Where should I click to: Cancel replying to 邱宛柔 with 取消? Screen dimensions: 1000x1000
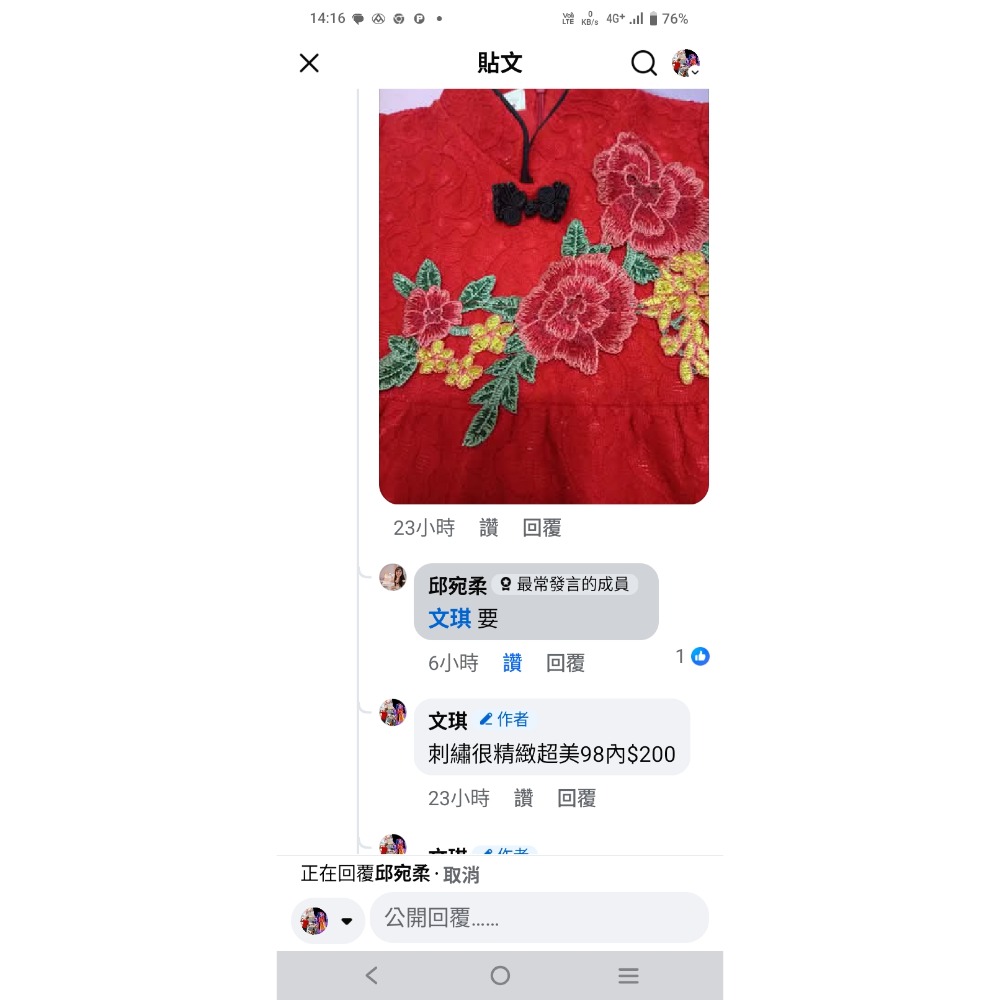tap(461, 875)
